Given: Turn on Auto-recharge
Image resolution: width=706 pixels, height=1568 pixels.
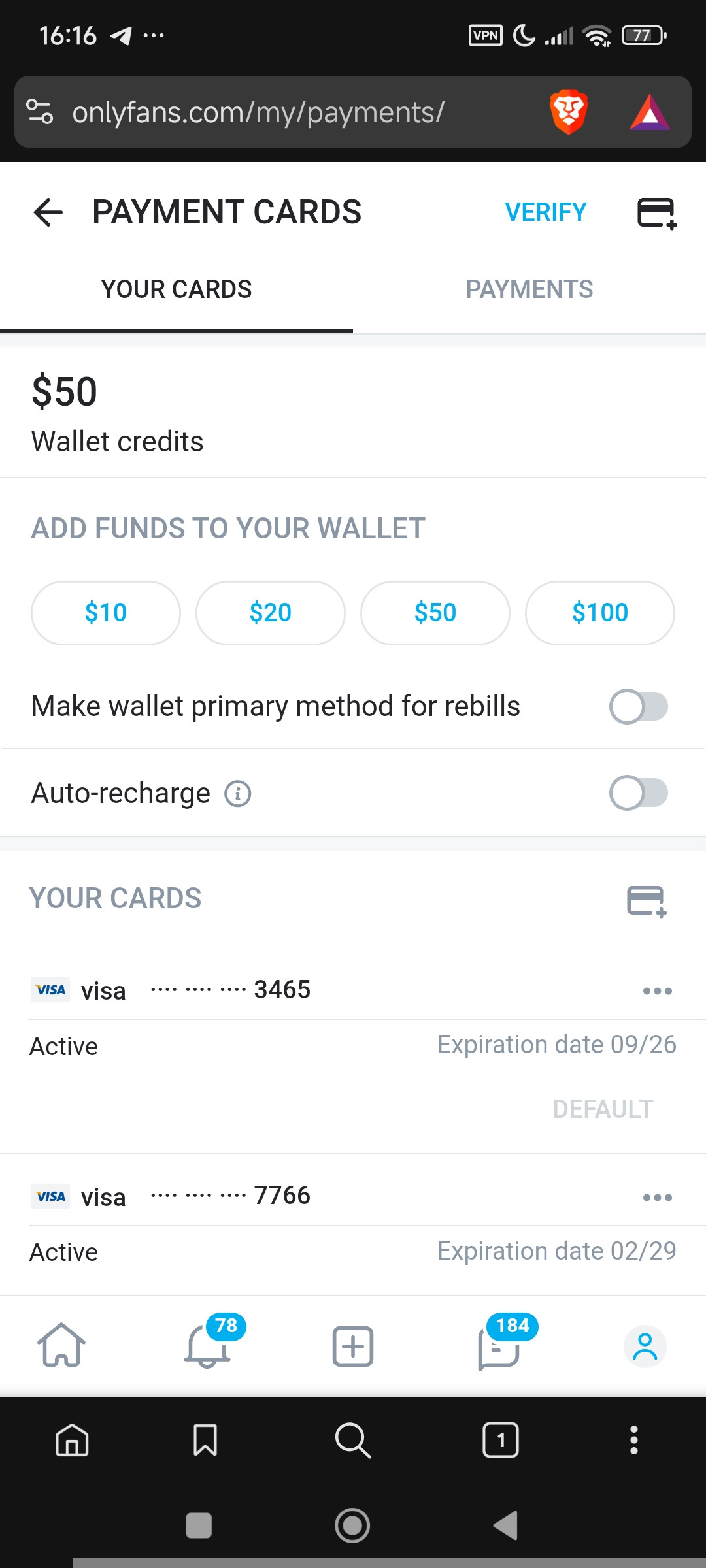Looking at the screenshot, I should pos(638,793).
